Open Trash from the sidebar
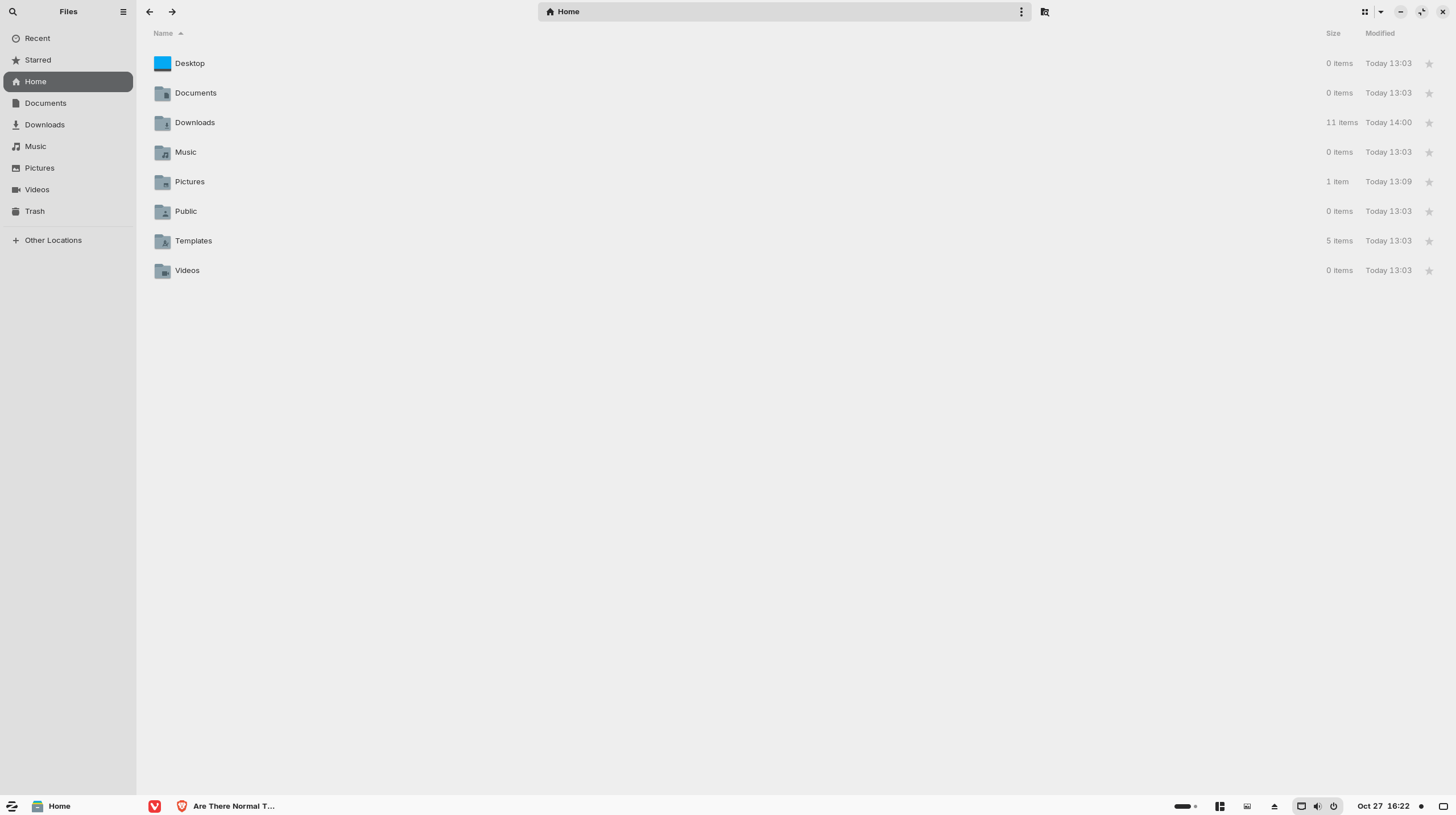 click(35, 212)
